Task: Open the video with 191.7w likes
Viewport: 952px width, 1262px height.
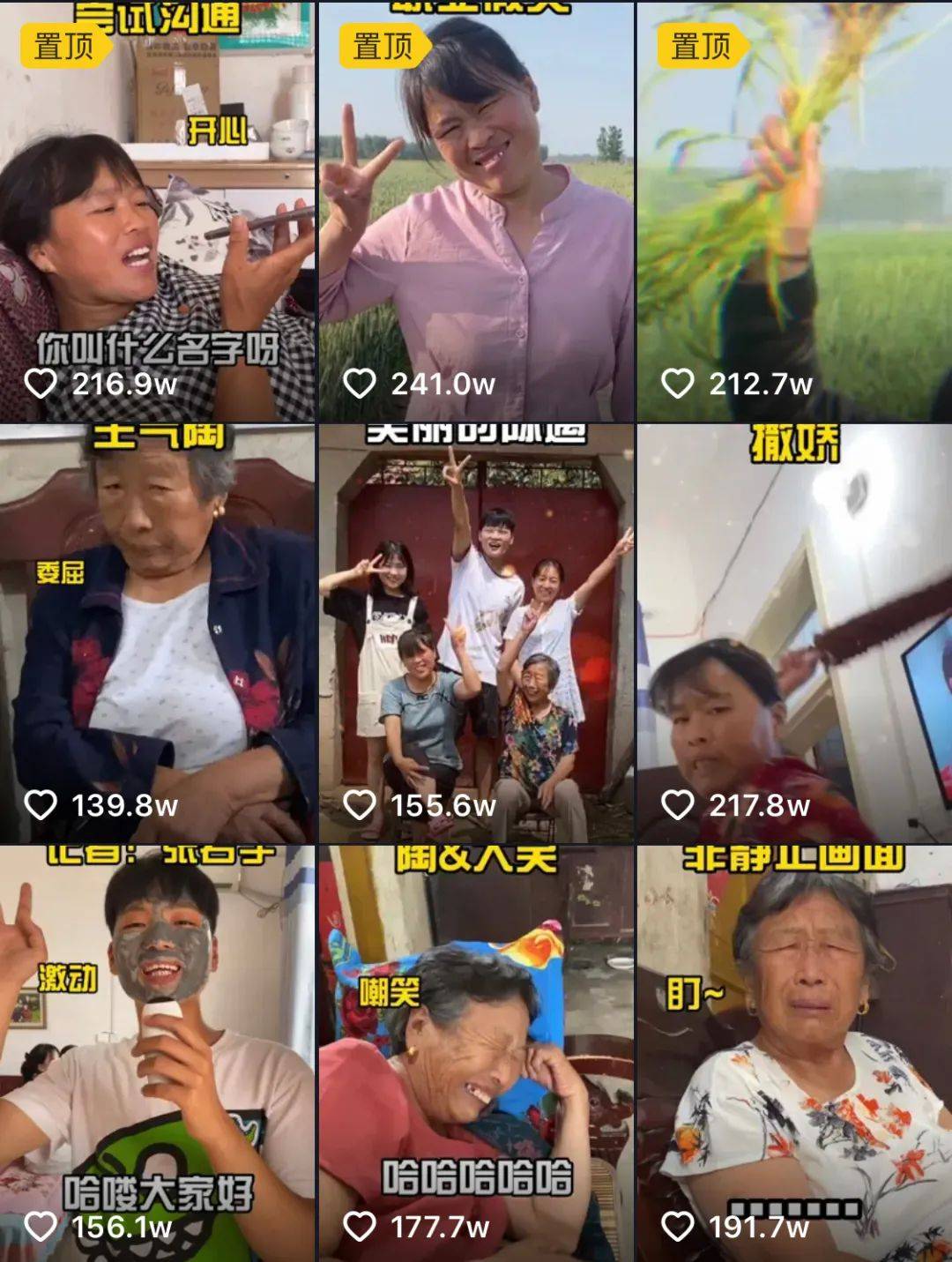Action: 794,1054
